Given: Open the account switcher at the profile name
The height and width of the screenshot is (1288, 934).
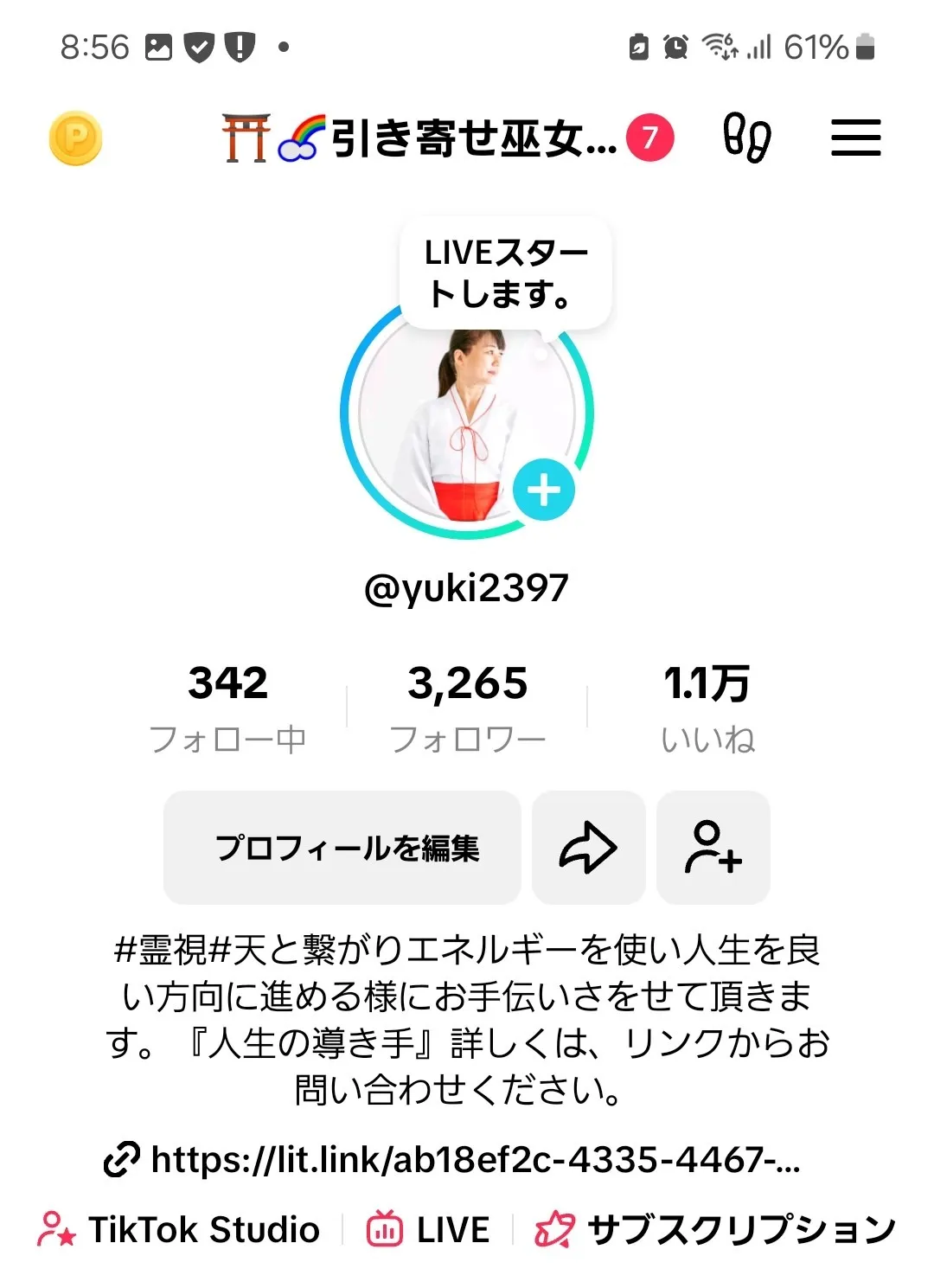Looking at the screenshot, I should [x=445, y=138].
